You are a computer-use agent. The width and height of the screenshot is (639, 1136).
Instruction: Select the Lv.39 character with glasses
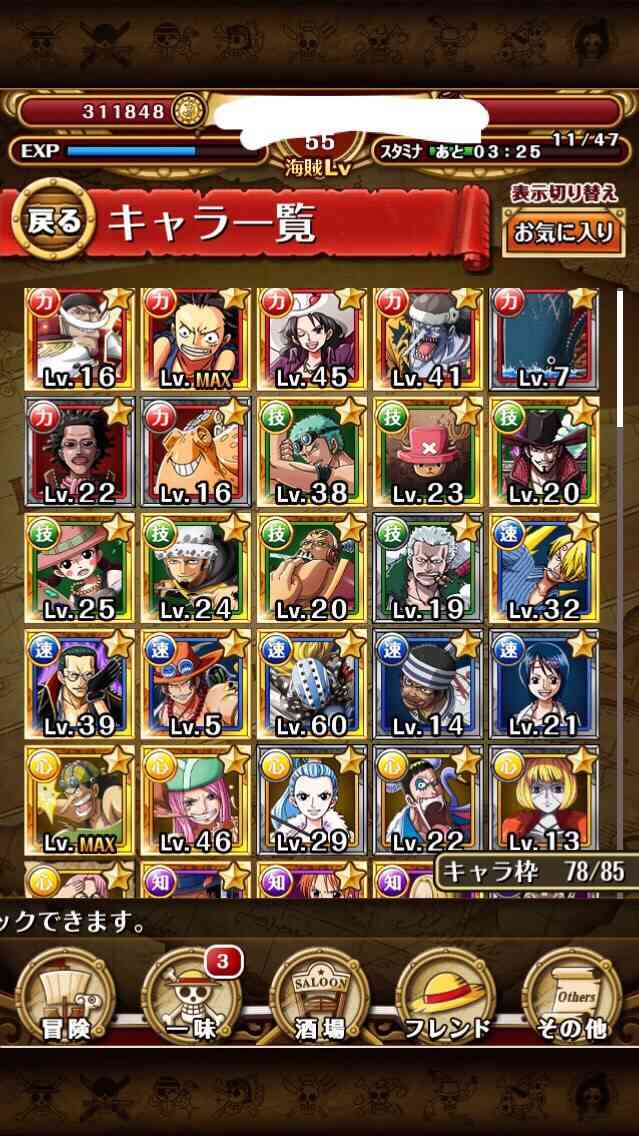[80, 684]
